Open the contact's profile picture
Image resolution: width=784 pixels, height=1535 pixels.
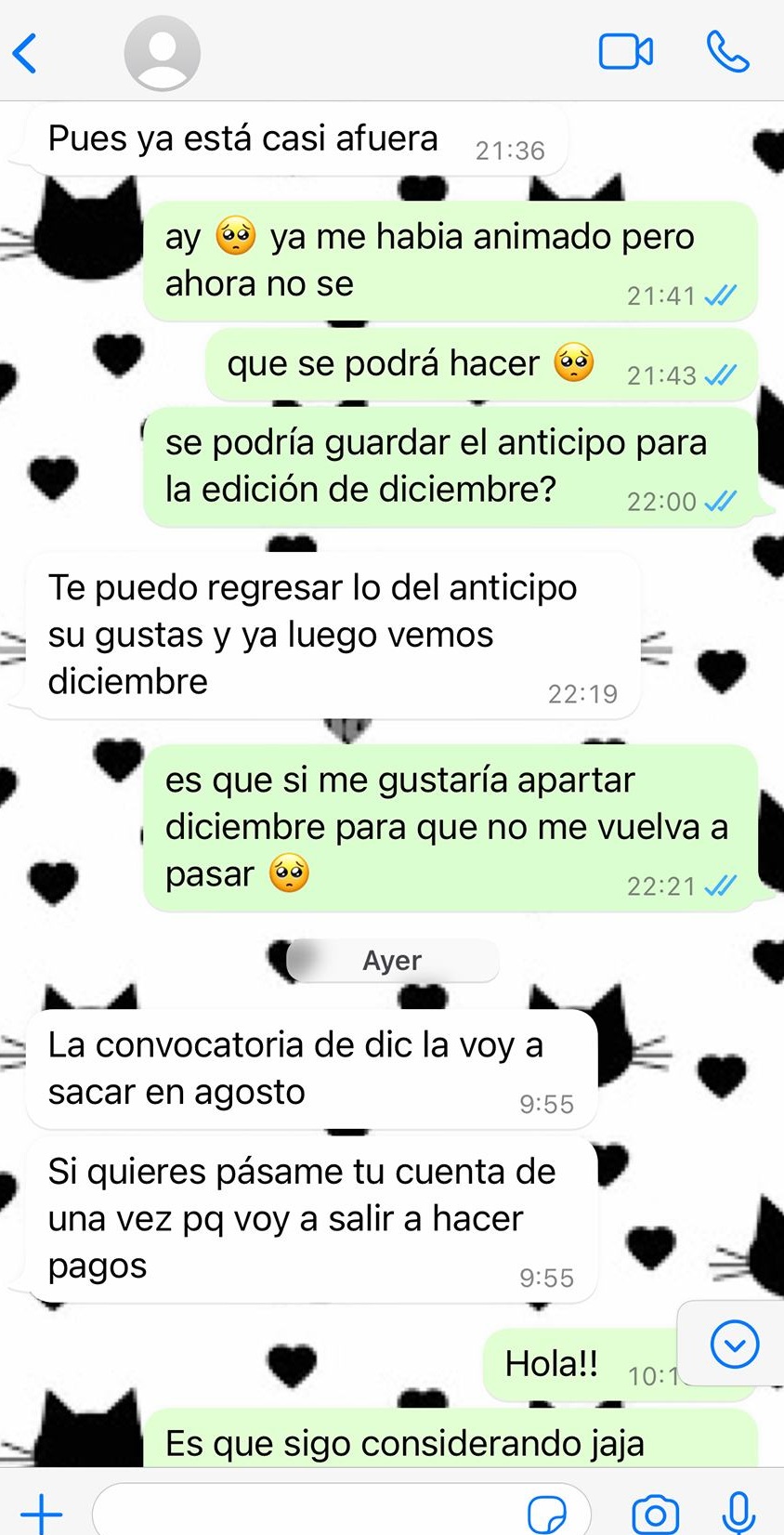tap(163, 53)
